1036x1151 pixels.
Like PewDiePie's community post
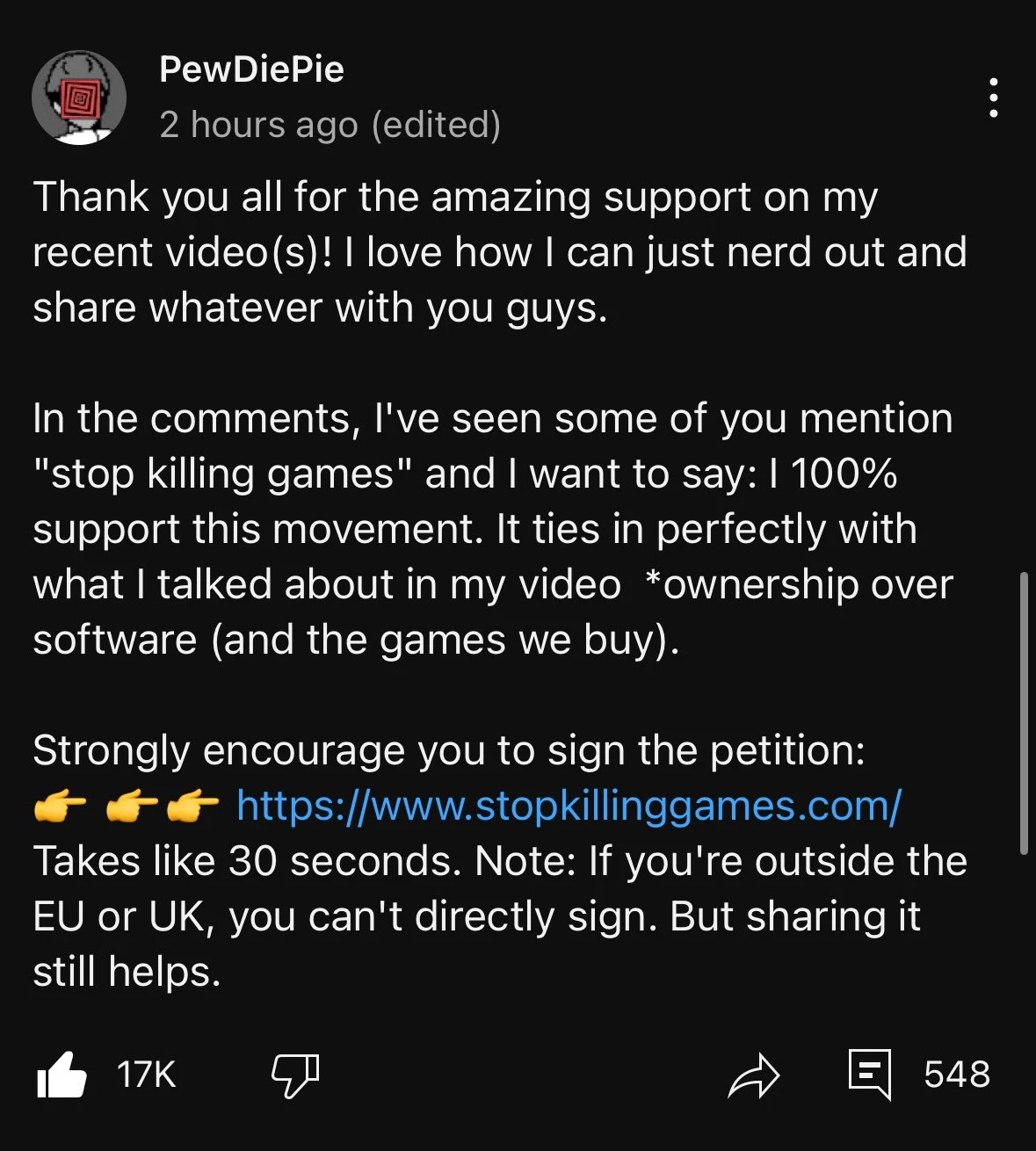(62, 1075)
